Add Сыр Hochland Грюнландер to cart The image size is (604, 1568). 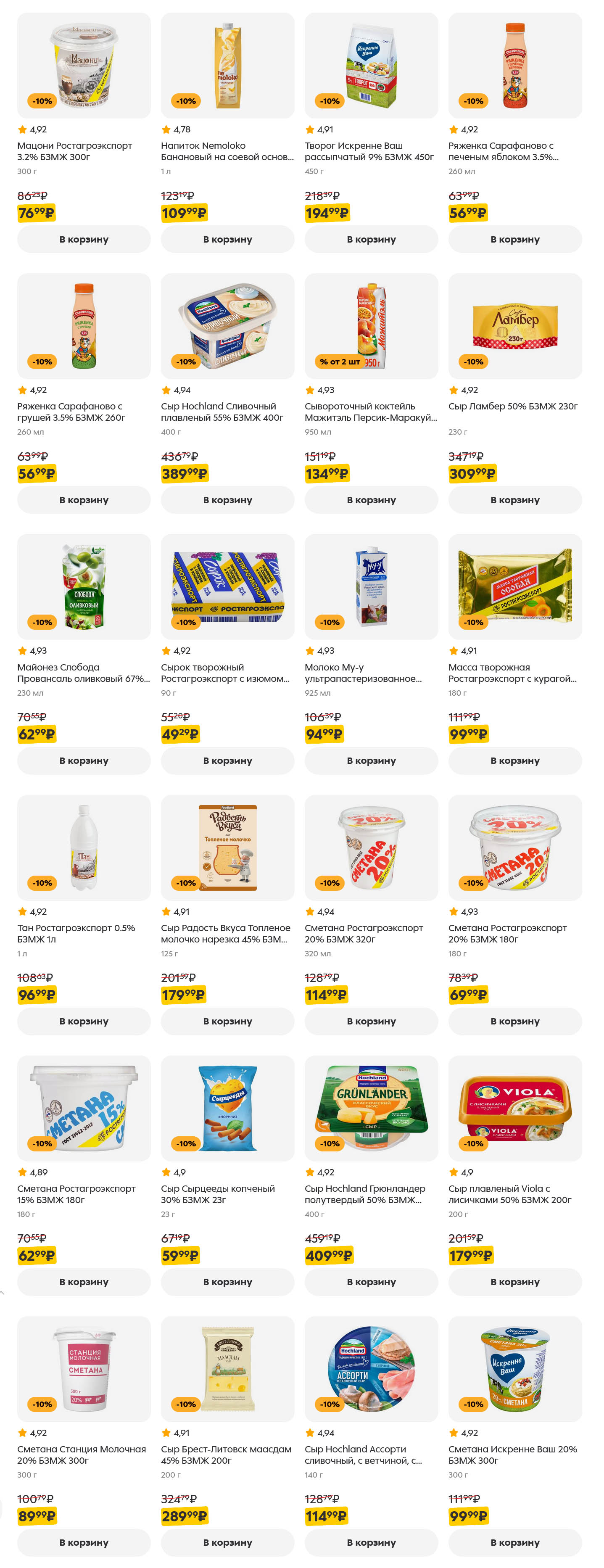[371, 1281]
